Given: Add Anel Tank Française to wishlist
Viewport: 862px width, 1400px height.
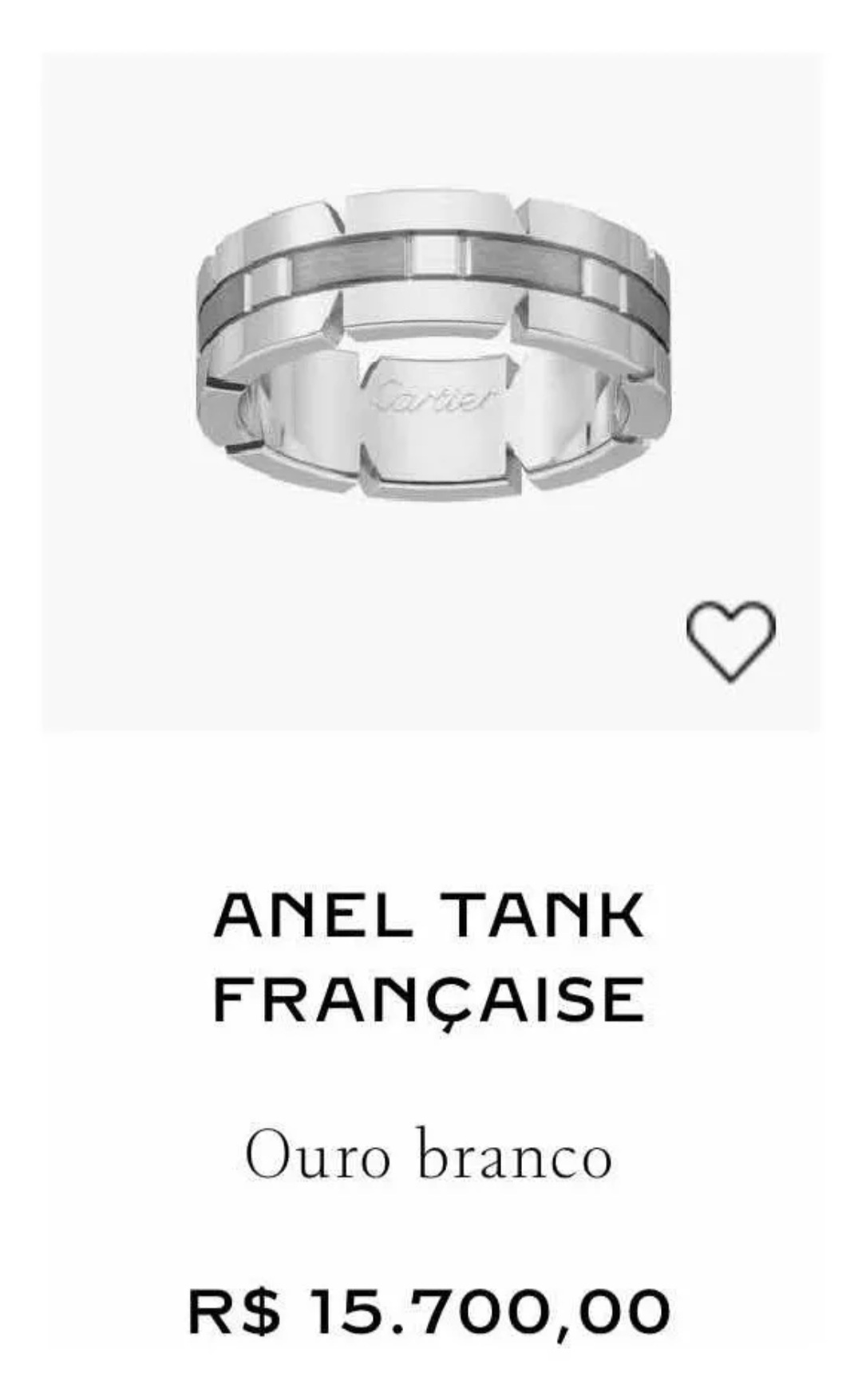Looking at the screenshot, I should tap(730, 641).
